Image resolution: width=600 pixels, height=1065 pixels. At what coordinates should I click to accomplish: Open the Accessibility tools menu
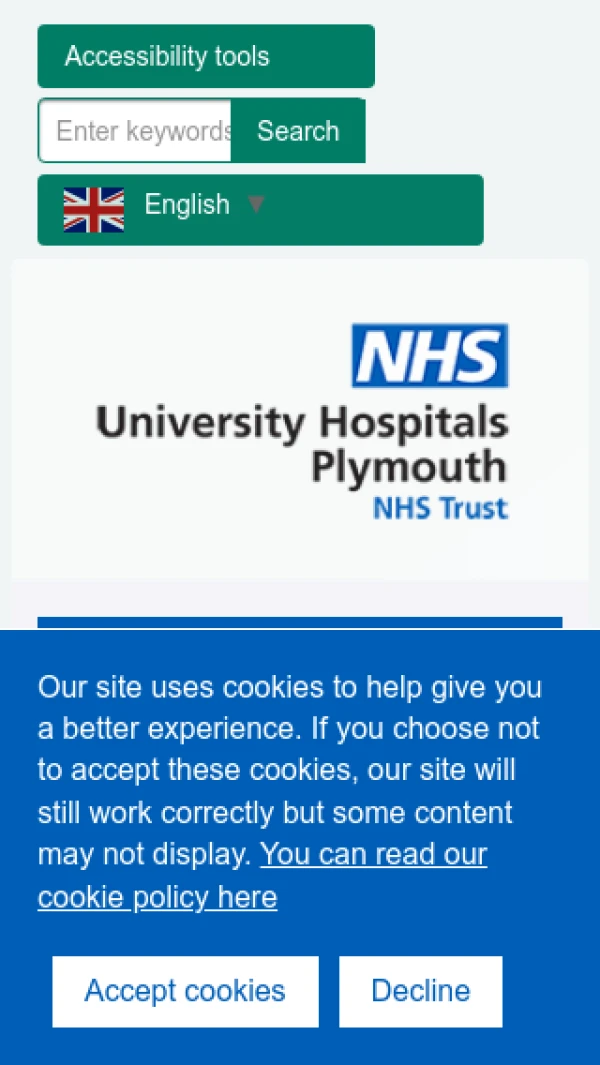205,56
